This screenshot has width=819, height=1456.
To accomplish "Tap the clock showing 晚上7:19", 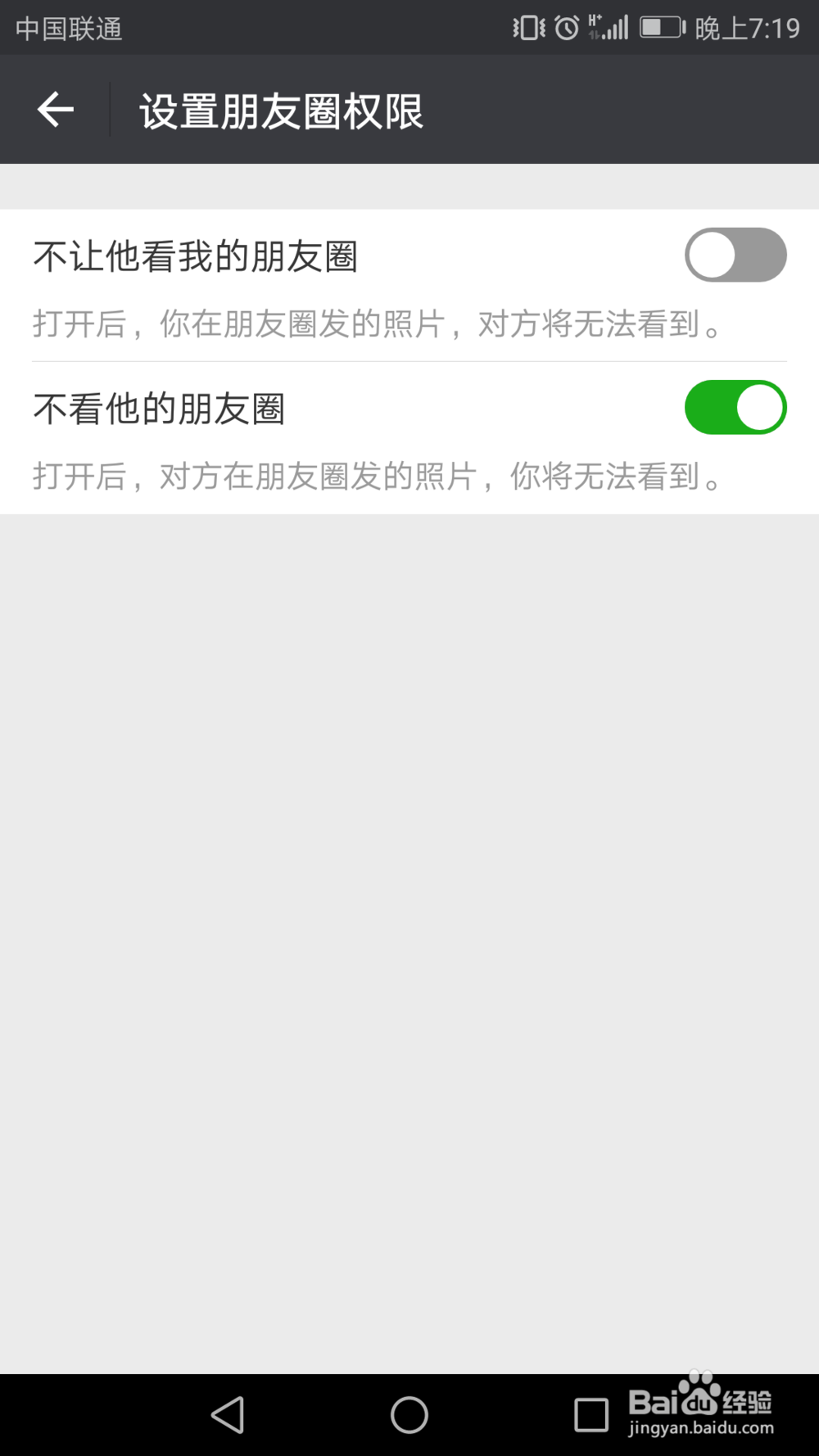I will click(x=747, y=26).
